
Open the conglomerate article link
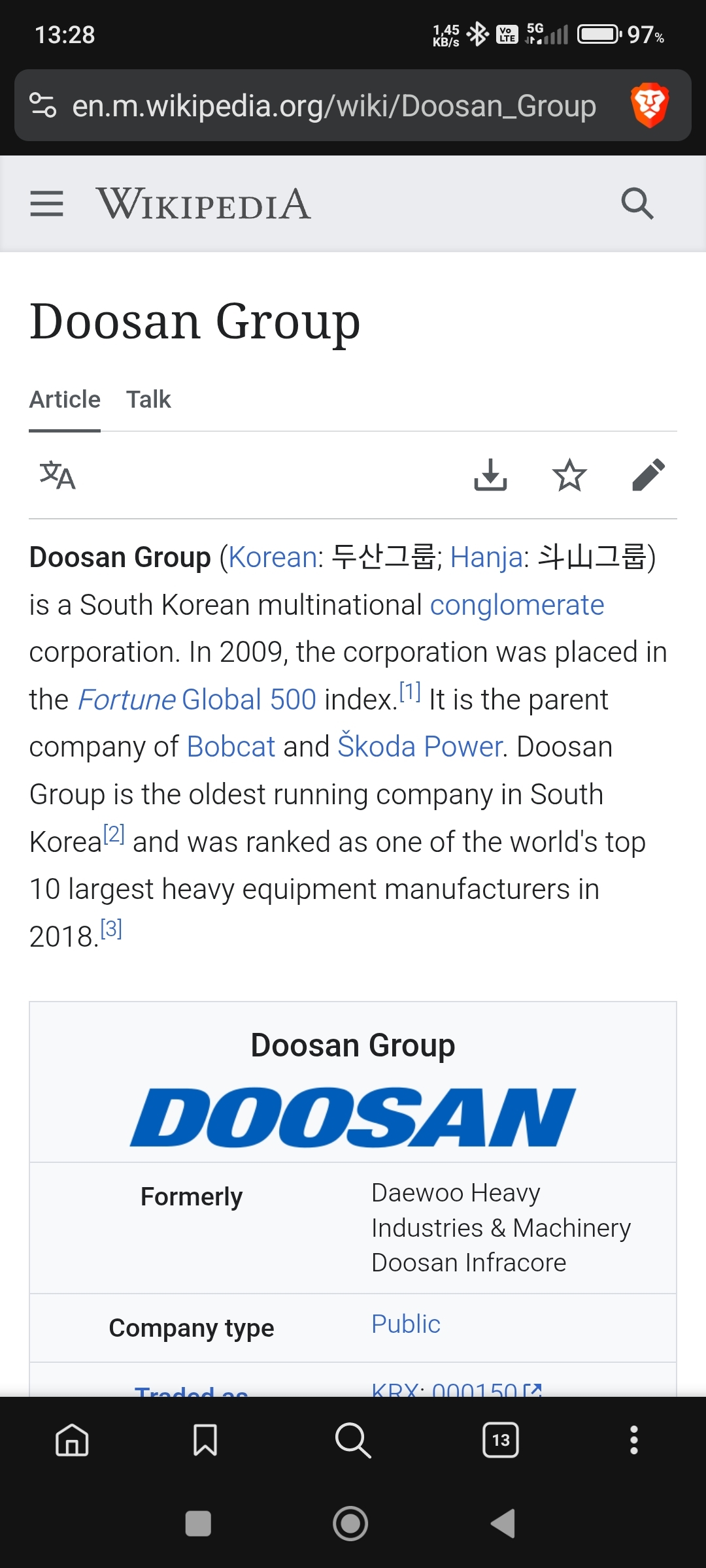coord(516,605)
